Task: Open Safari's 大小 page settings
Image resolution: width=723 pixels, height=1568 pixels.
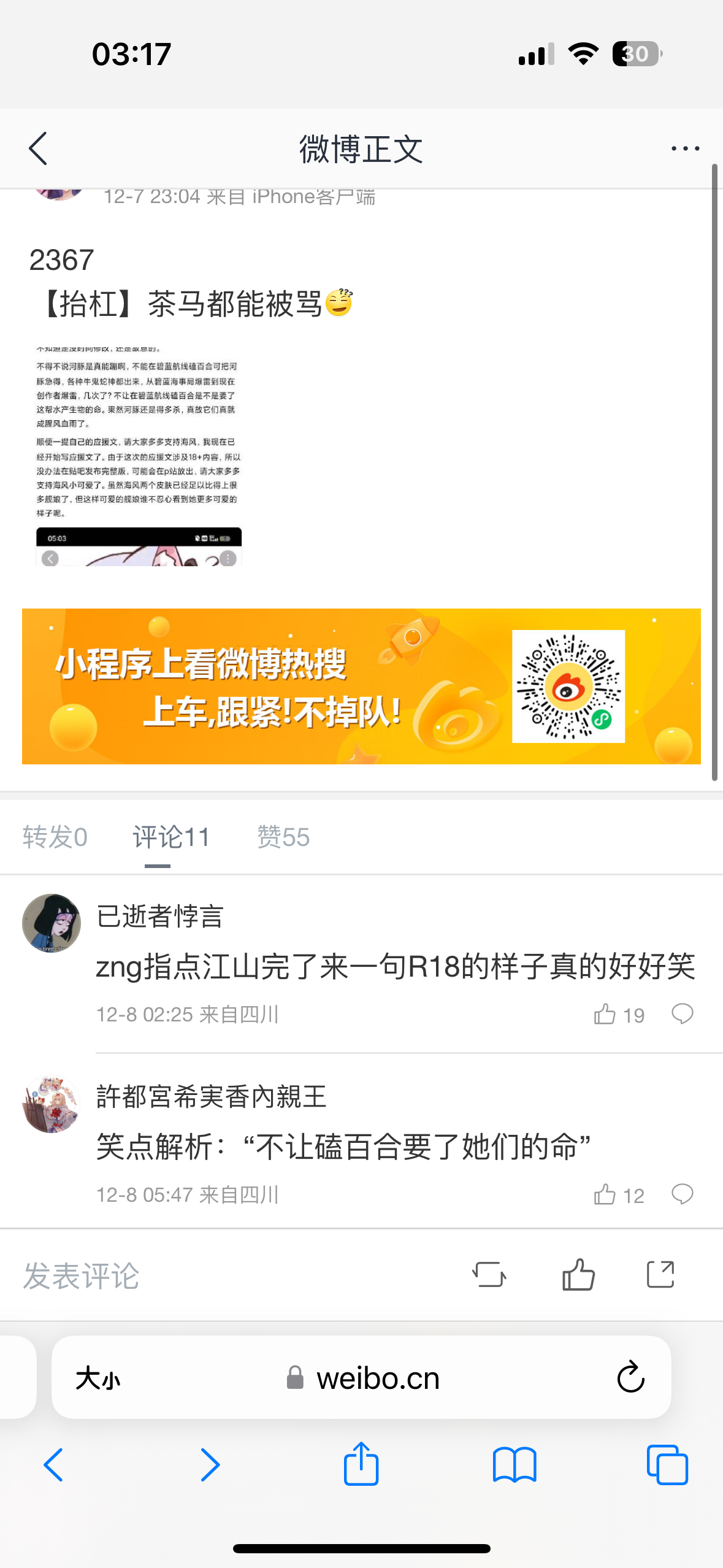Action: [x=98, y=1379]
